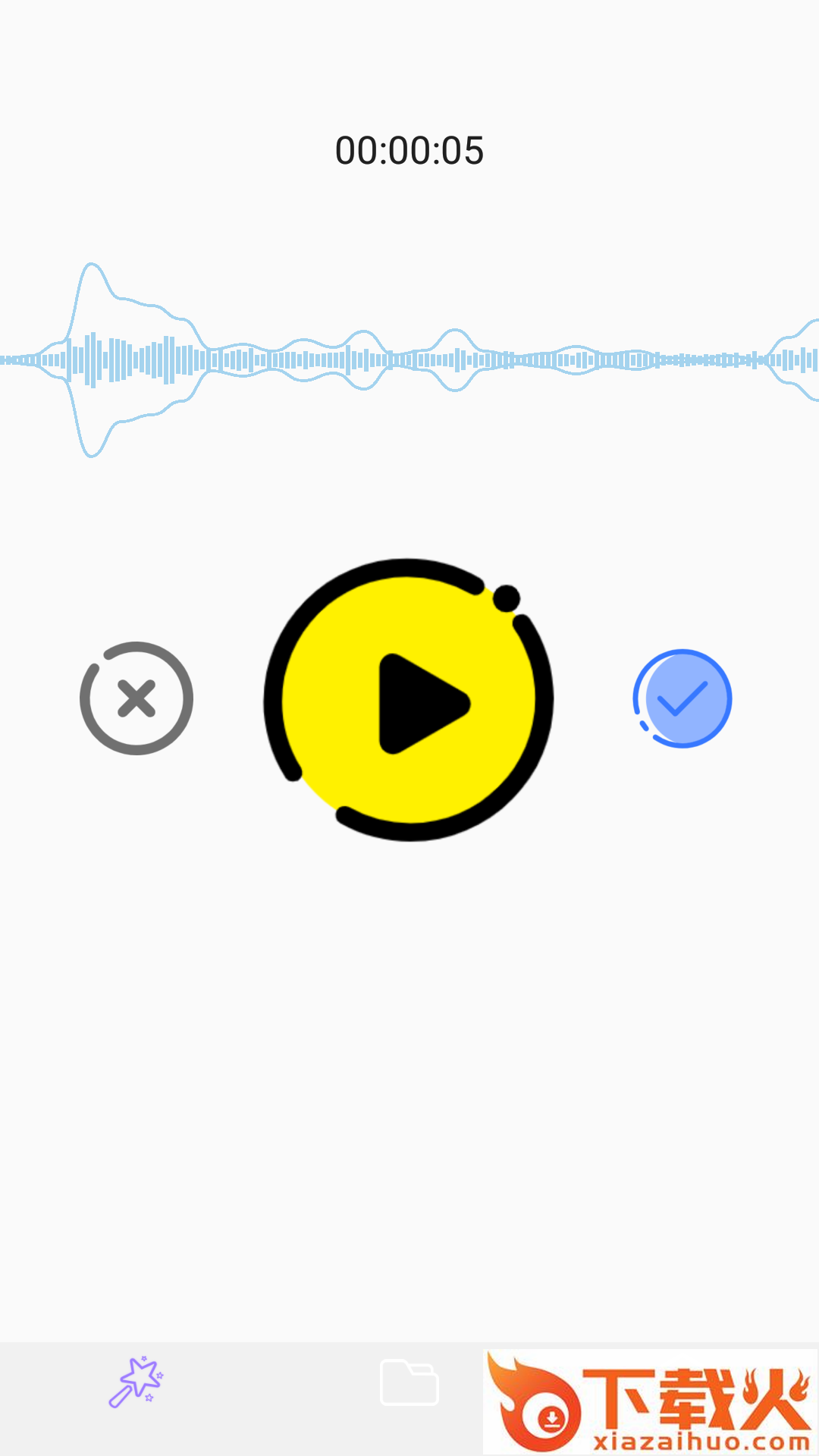Screen dimensions: 819x1456
Task: Open the magic wand effects tab
Action: point(136,1382)
